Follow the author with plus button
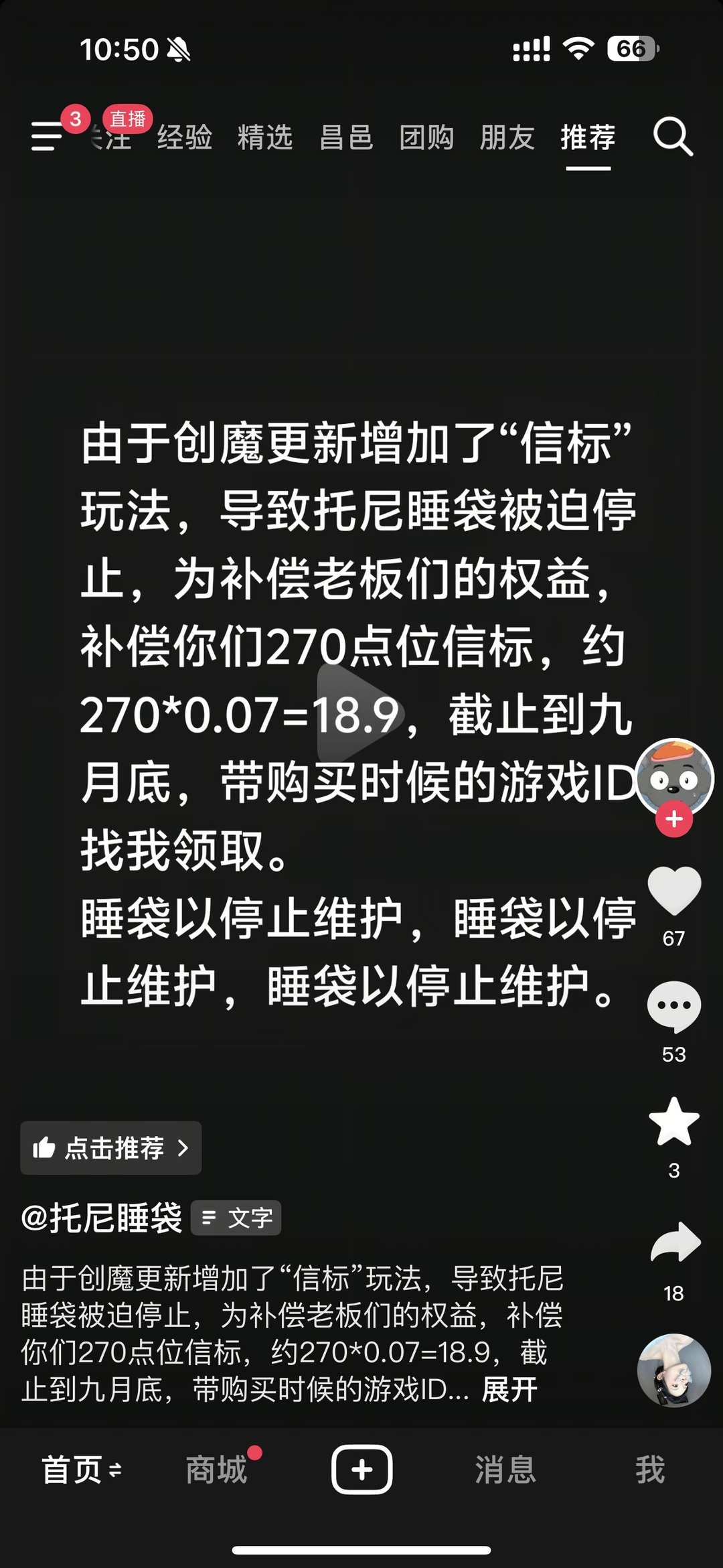 click(673, 819)
